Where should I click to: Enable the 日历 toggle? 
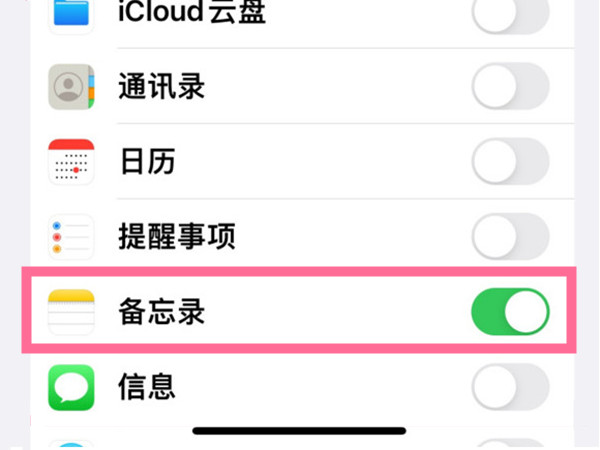point(510,161)
